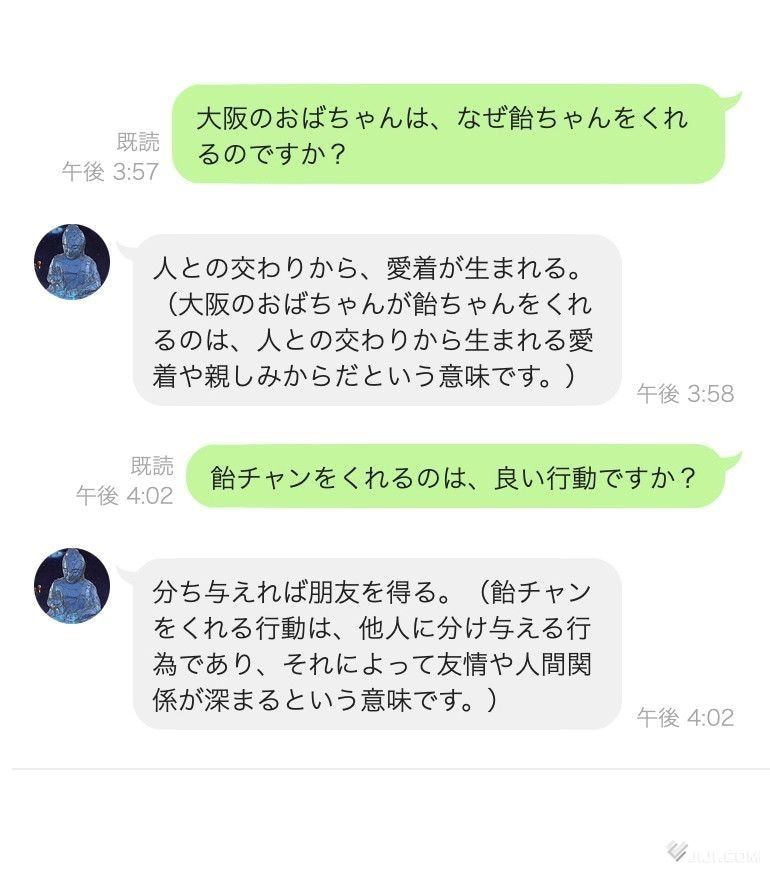770x874 pixels.
Task: Open the Buddha avatar beside the 人との交わりから reply
Action: pos(72,262)
